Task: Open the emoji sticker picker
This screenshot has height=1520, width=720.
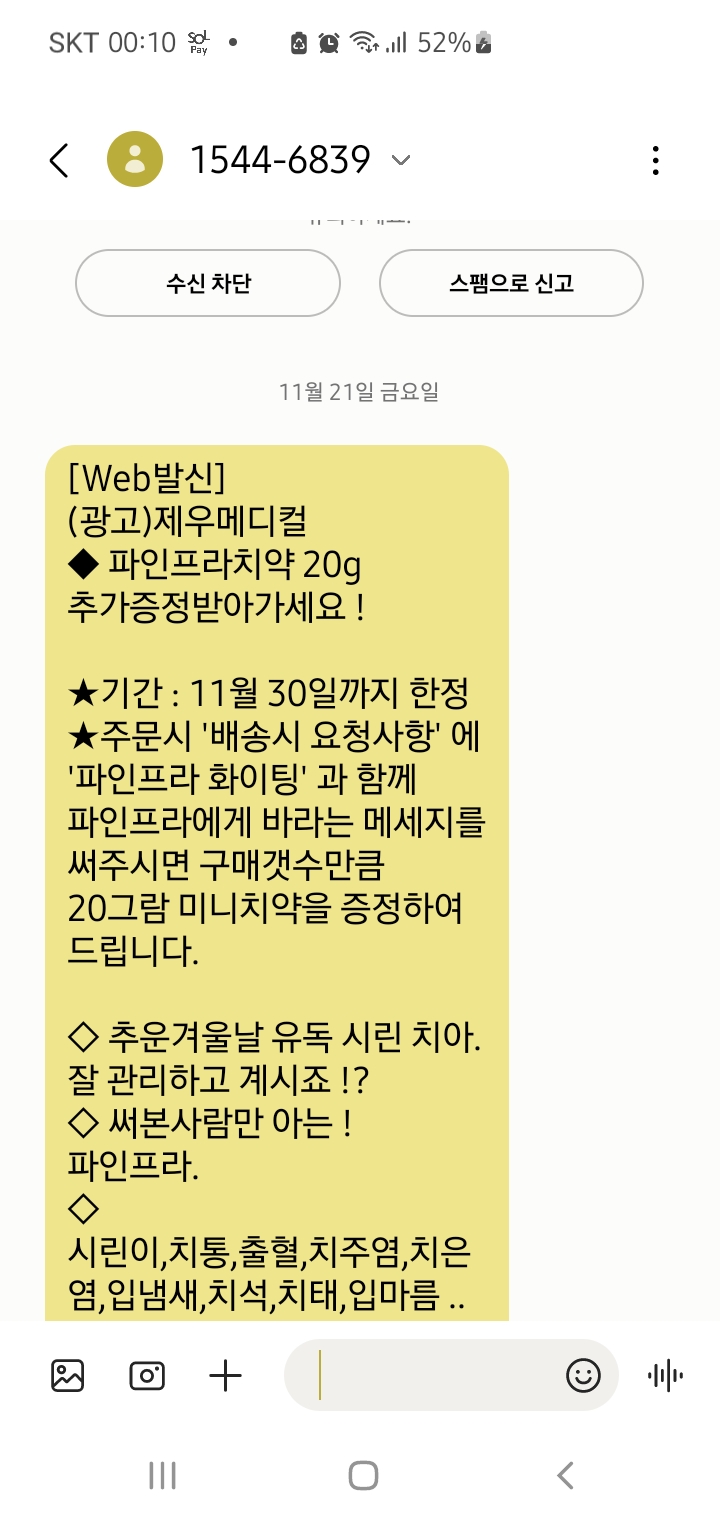Action: 583,1376
